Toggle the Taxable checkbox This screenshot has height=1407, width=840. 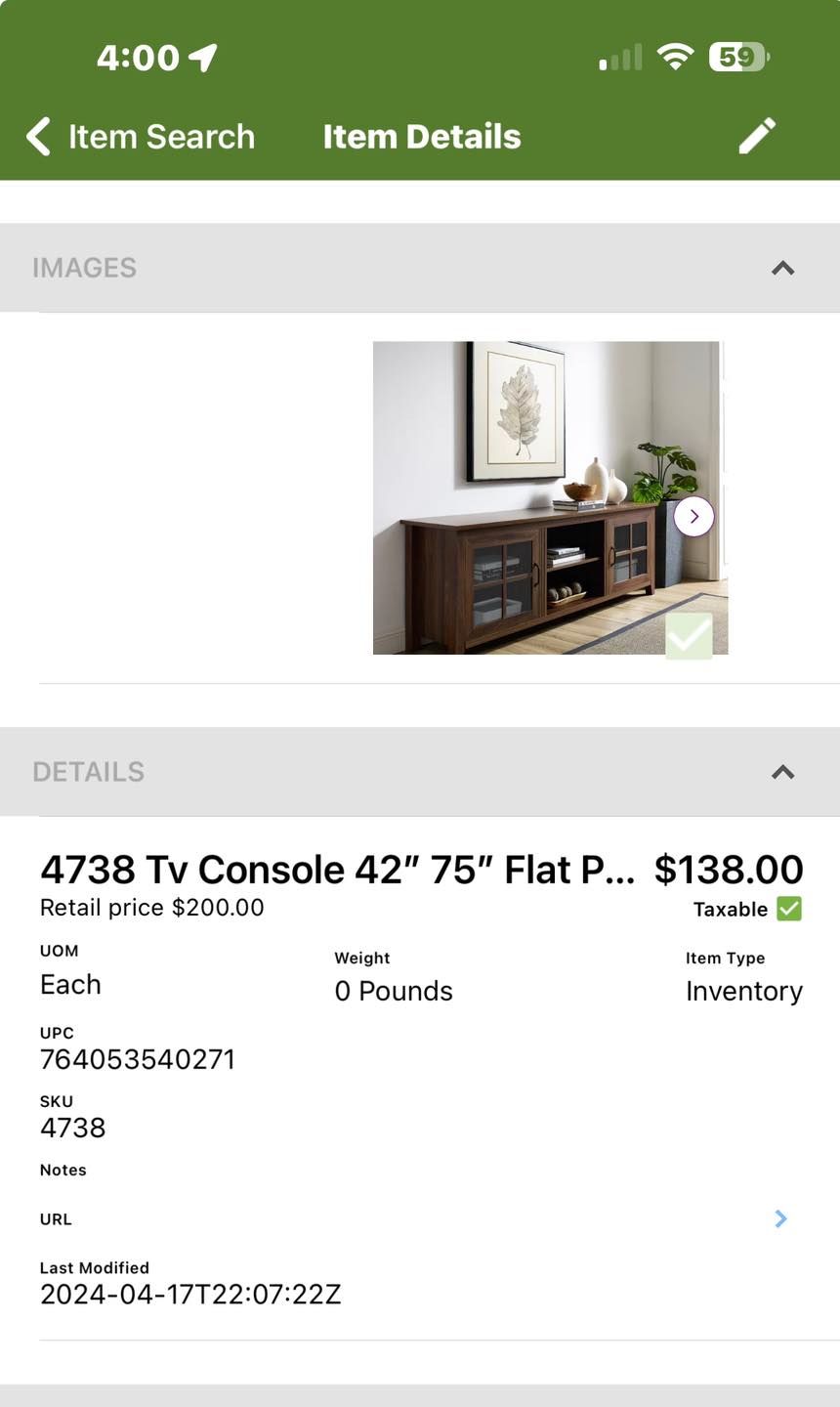pyautogui.click(x=789, y=909)
